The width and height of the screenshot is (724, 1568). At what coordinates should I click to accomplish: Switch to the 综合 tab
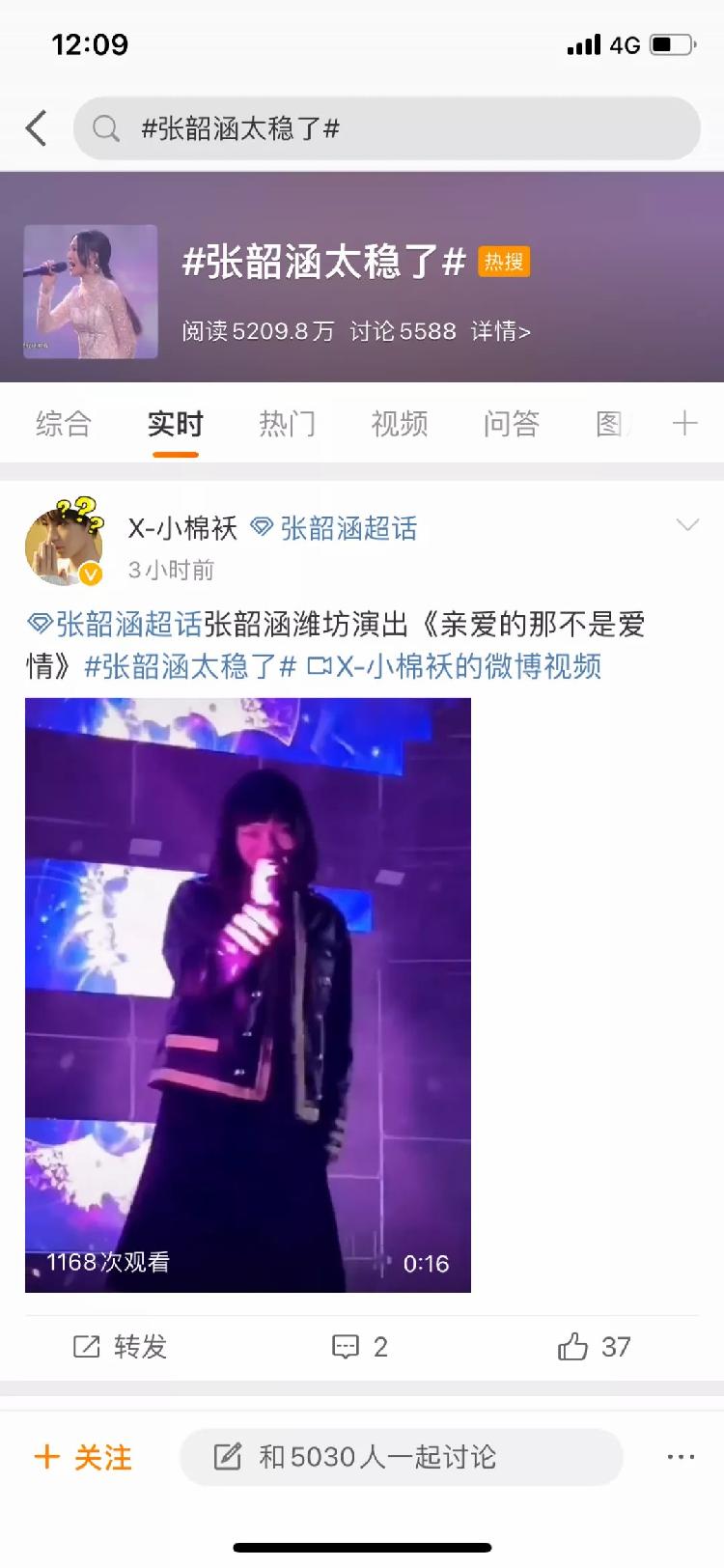64,424
